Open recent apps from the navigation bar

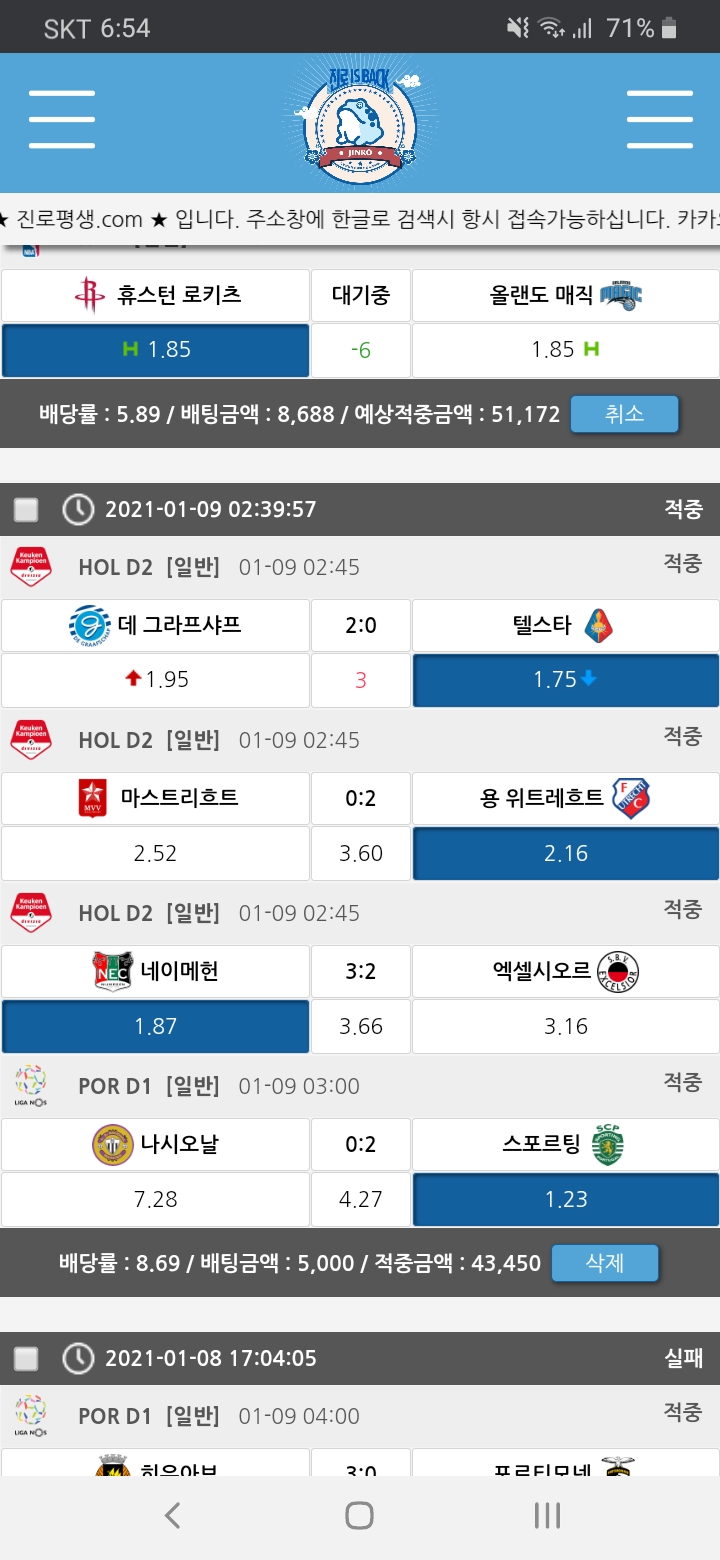[547, 1516]
